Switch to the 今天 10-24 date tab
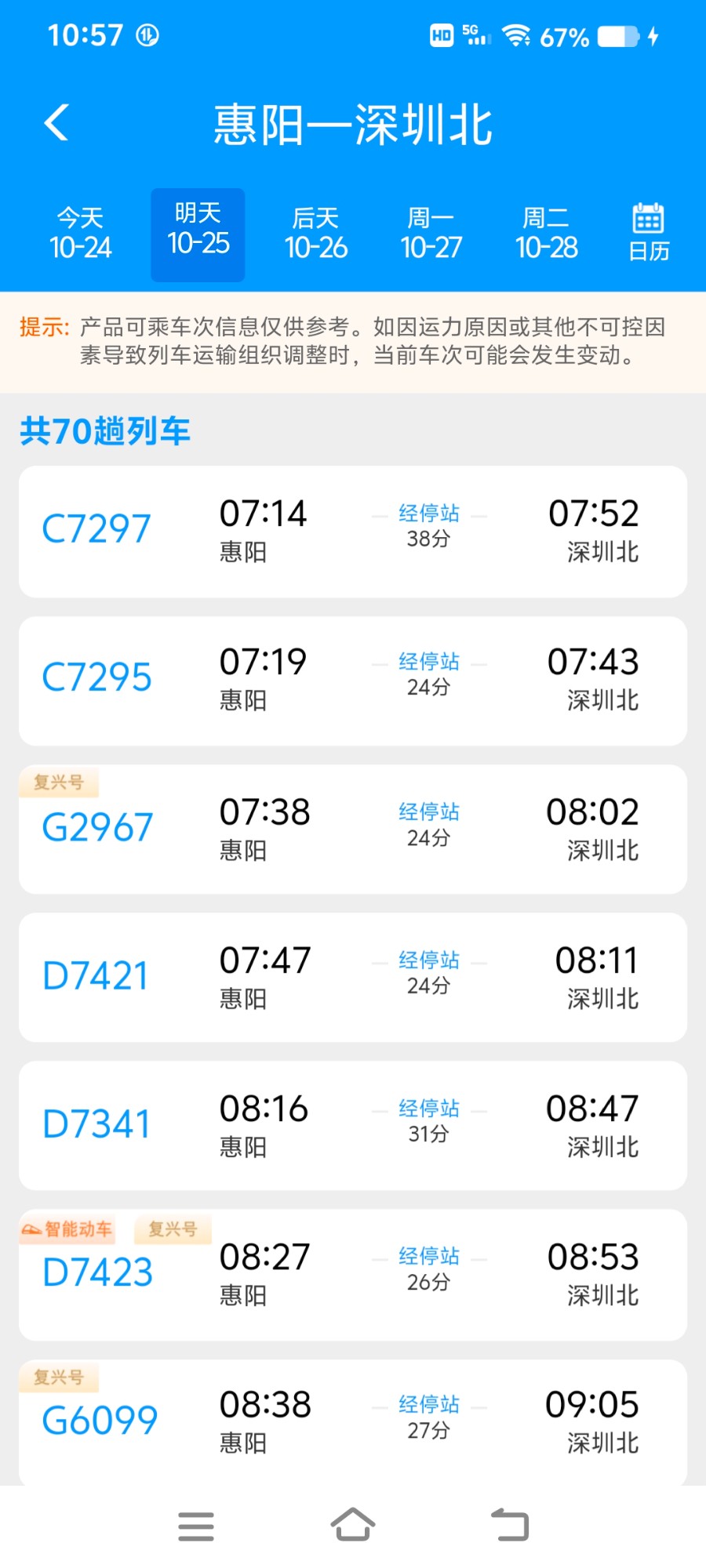 pyautogui.click(x=81, y=234)
